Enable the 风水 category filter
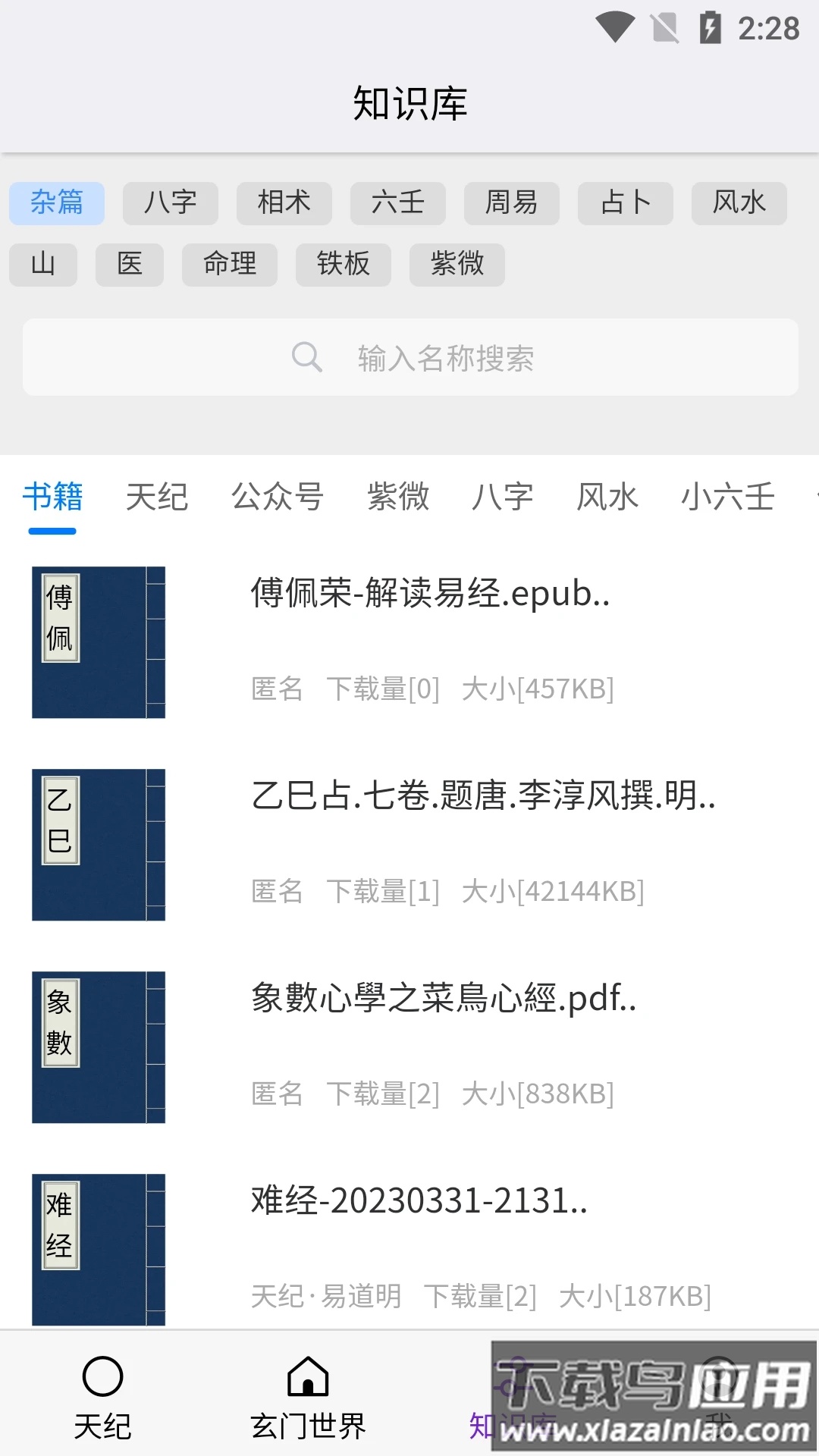The height and width of the screenshot is (1456, 819). [739, 203]
